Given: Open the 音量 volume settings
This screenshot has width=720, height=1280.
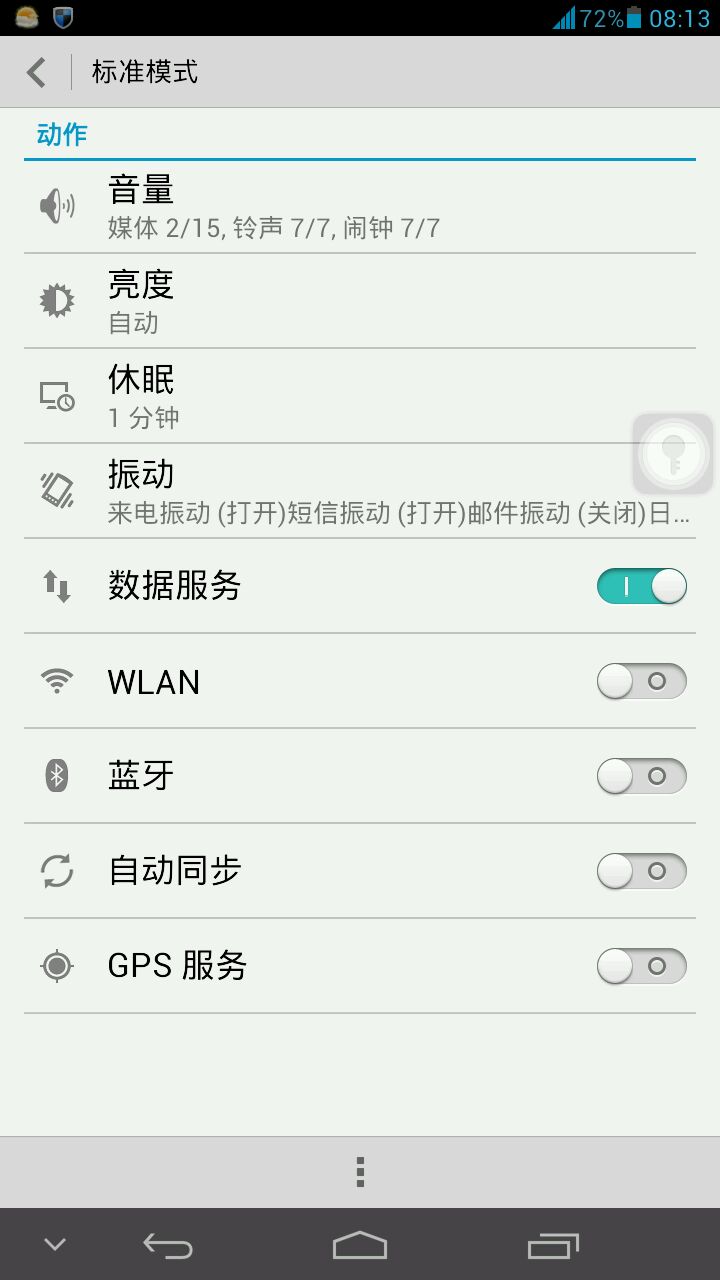Looking at the screenshot, I should (x=360, y=207).
